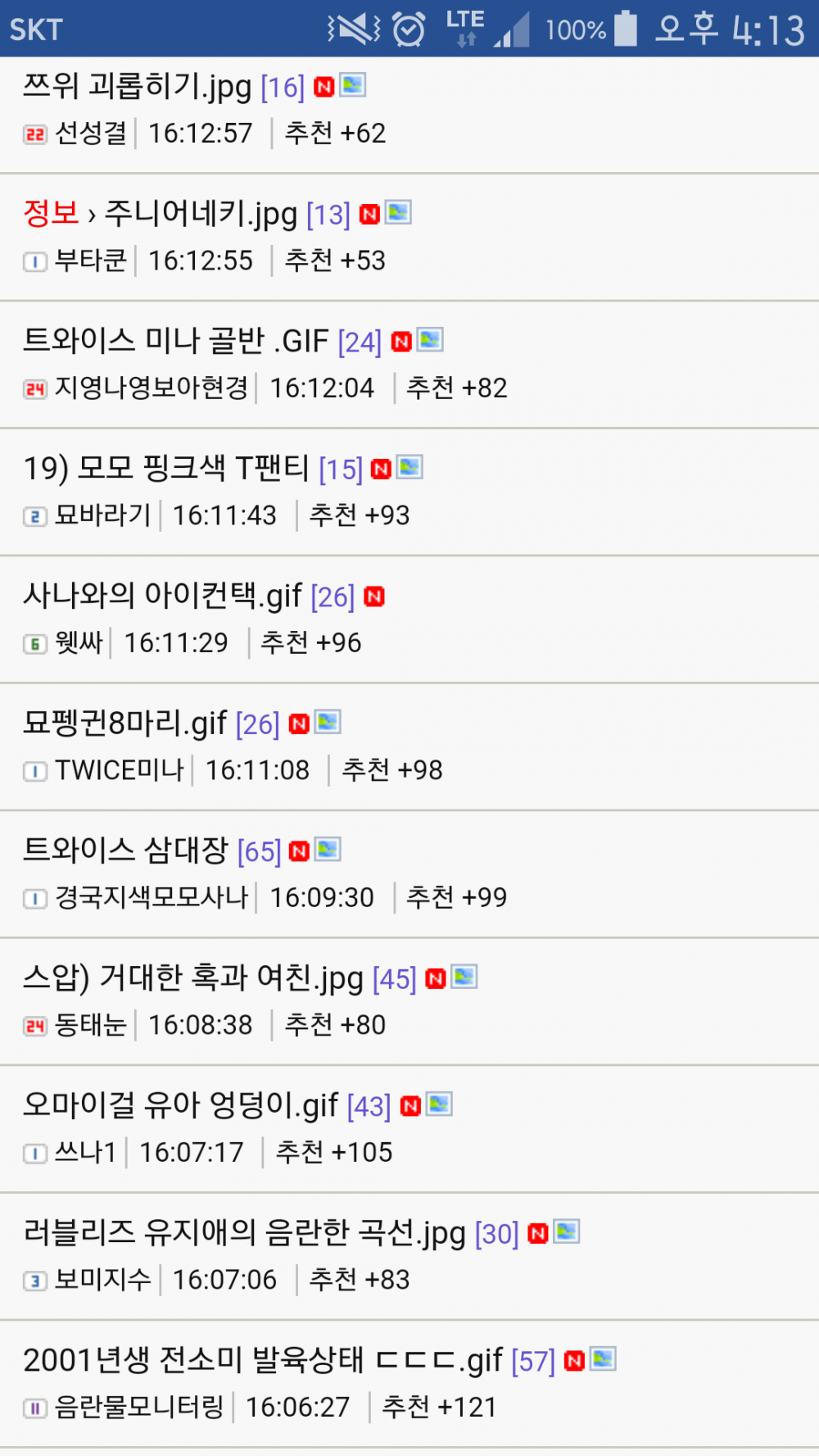Screen dimensions: 819x1456
Task: Click the N badge on 사나와의 아이컨택.gif
Action: point(375,596)
